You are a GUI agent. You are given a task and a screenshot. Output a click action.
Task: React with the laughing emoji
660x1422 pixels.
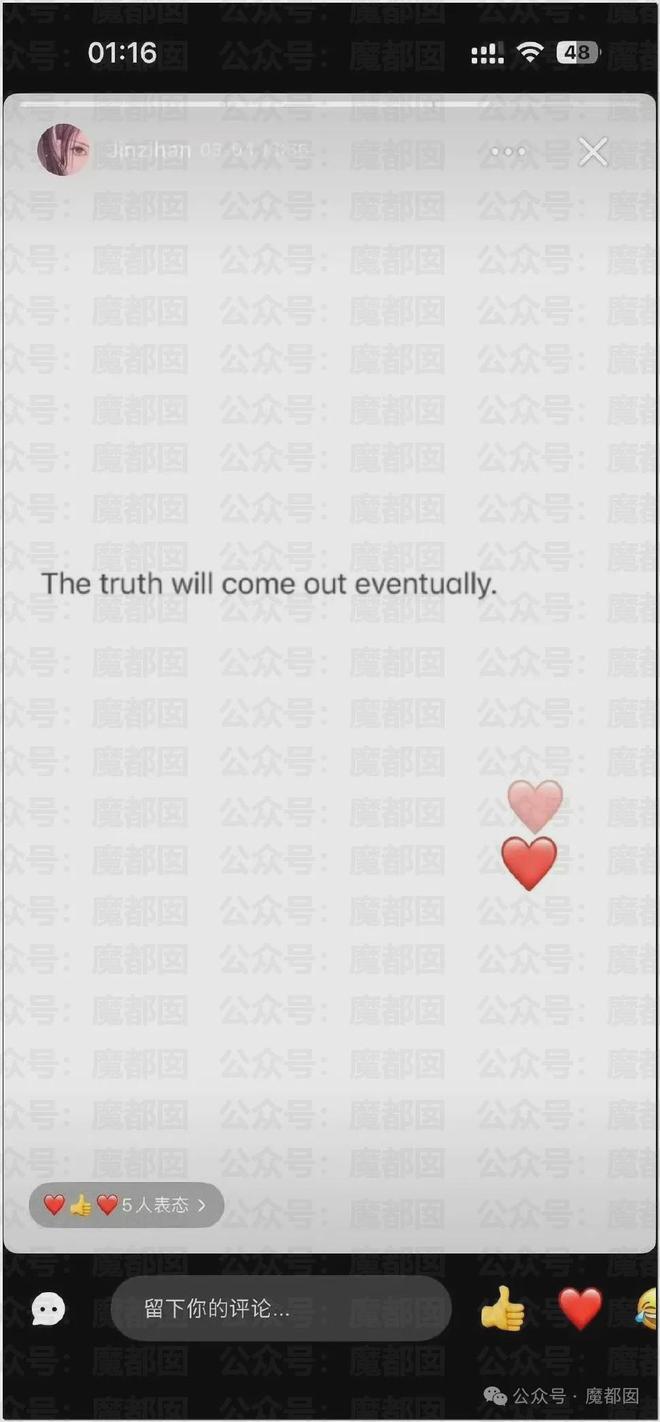tap(647, 1308)
